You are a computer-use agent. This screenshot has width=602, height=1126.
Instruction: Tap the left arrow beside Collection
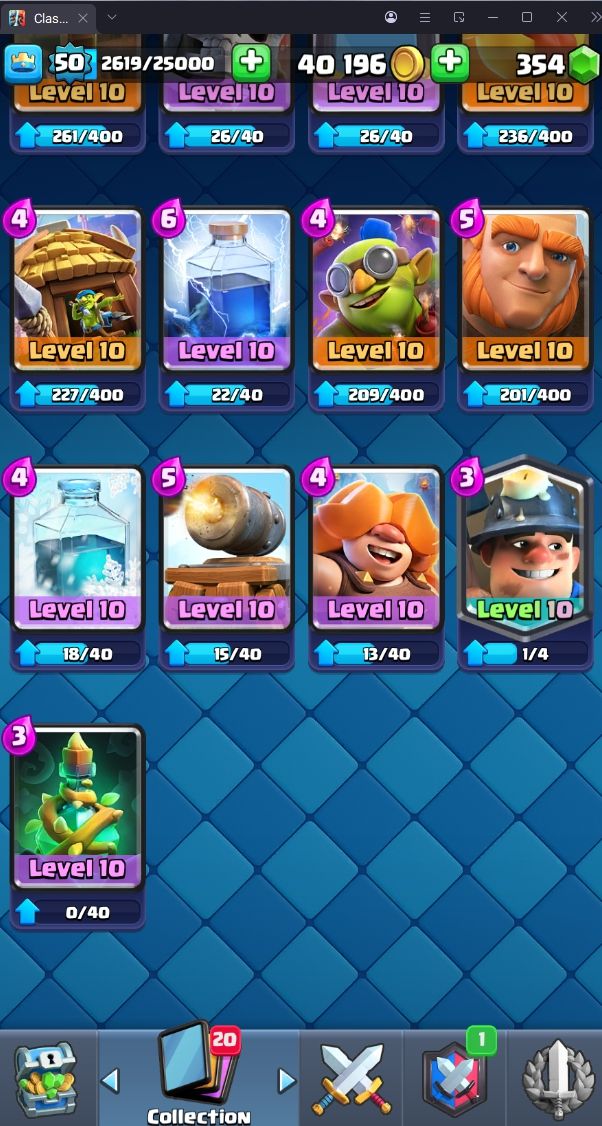pos(110,1080)
